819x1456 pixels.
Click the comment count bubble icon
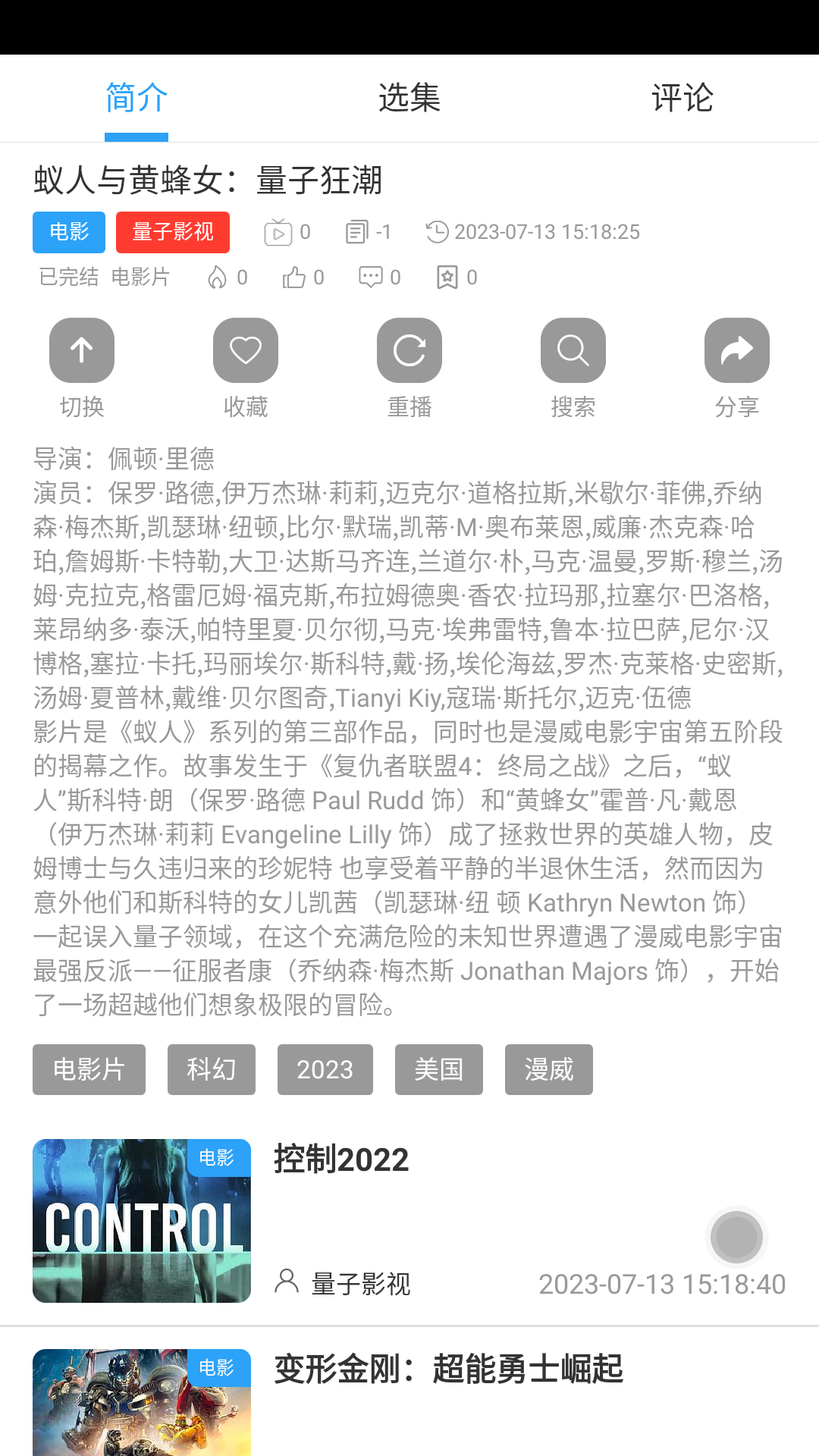click(371, 278)
